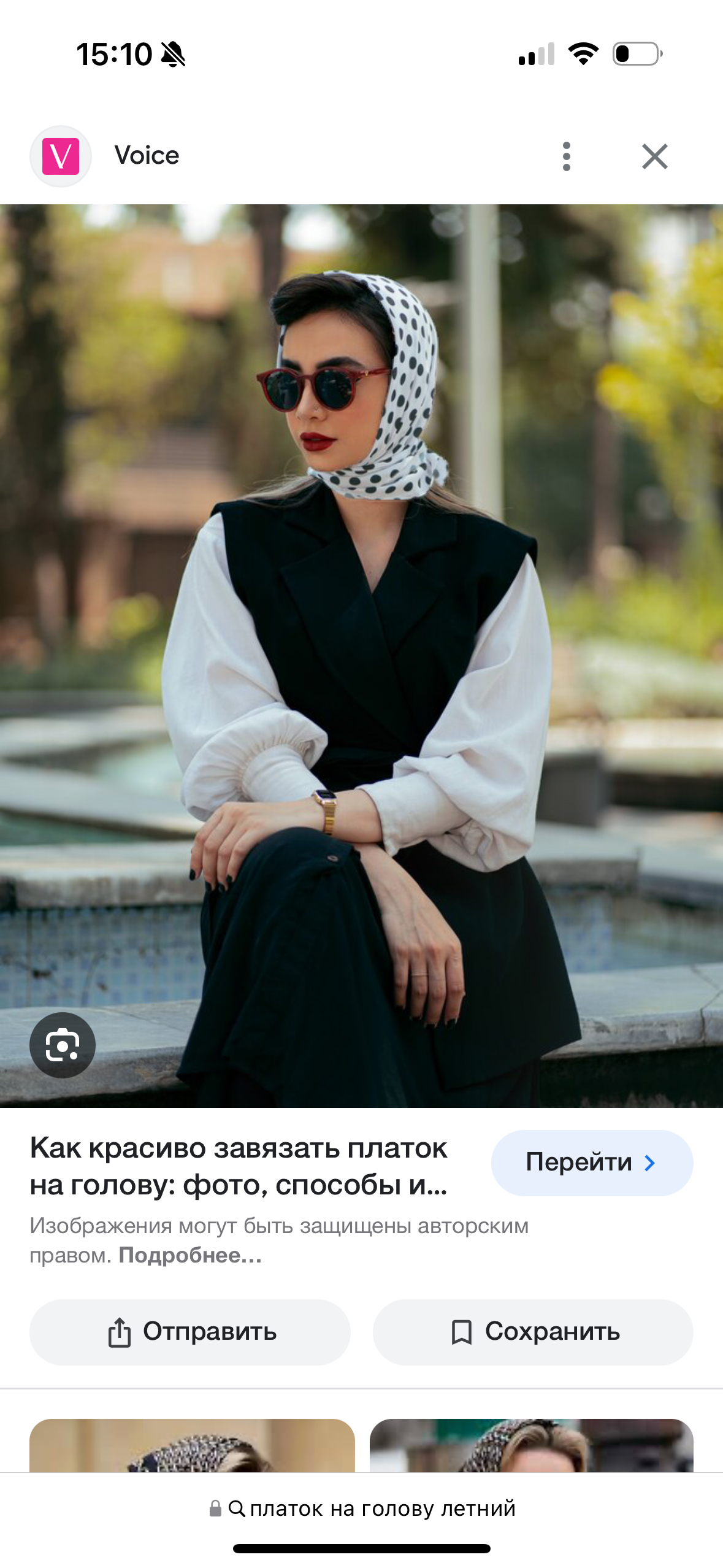
Task: Open the Подробнее copyright link
Action: (x=190, y=1256)
